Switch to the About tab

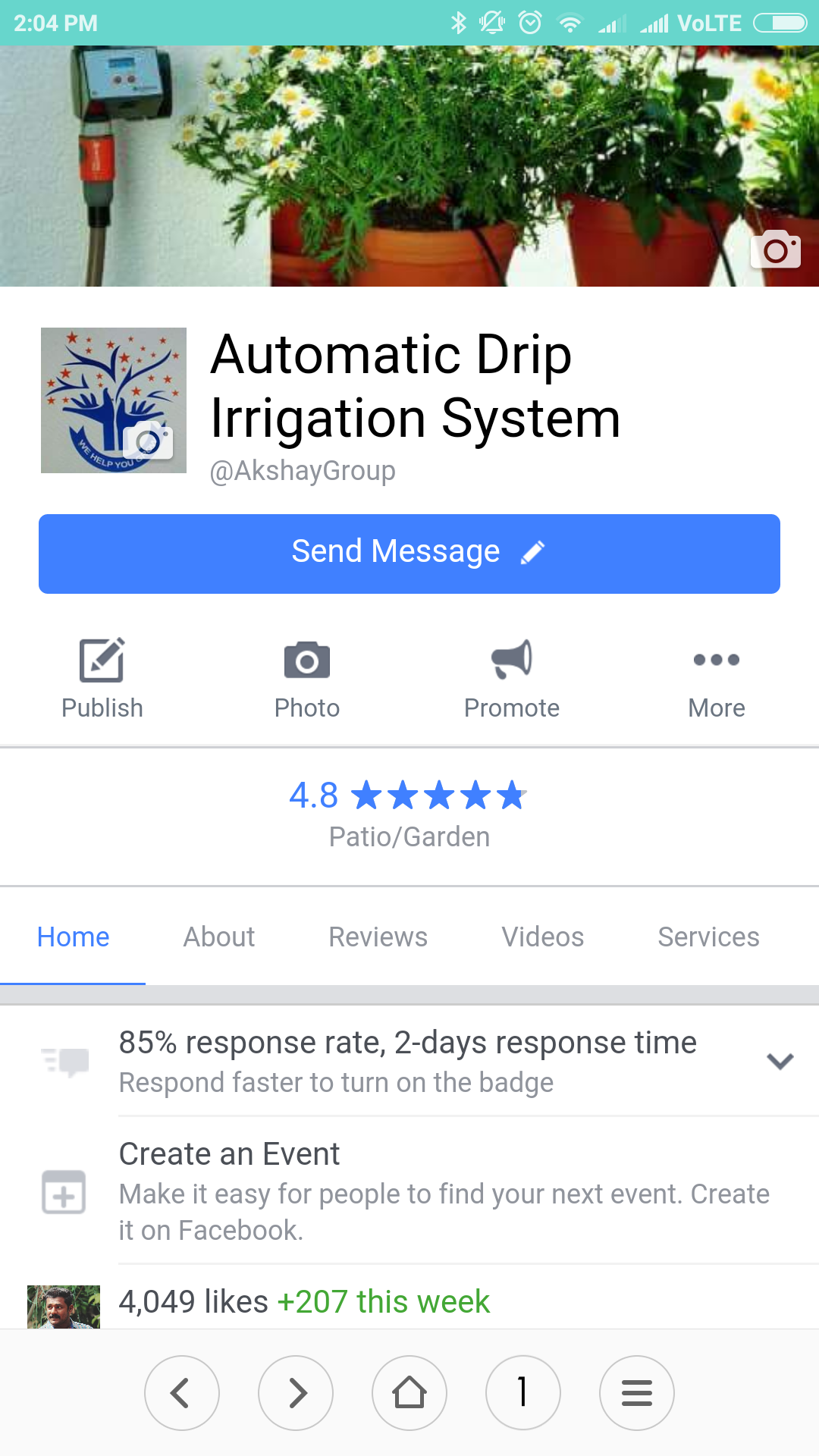pos(219,937)
